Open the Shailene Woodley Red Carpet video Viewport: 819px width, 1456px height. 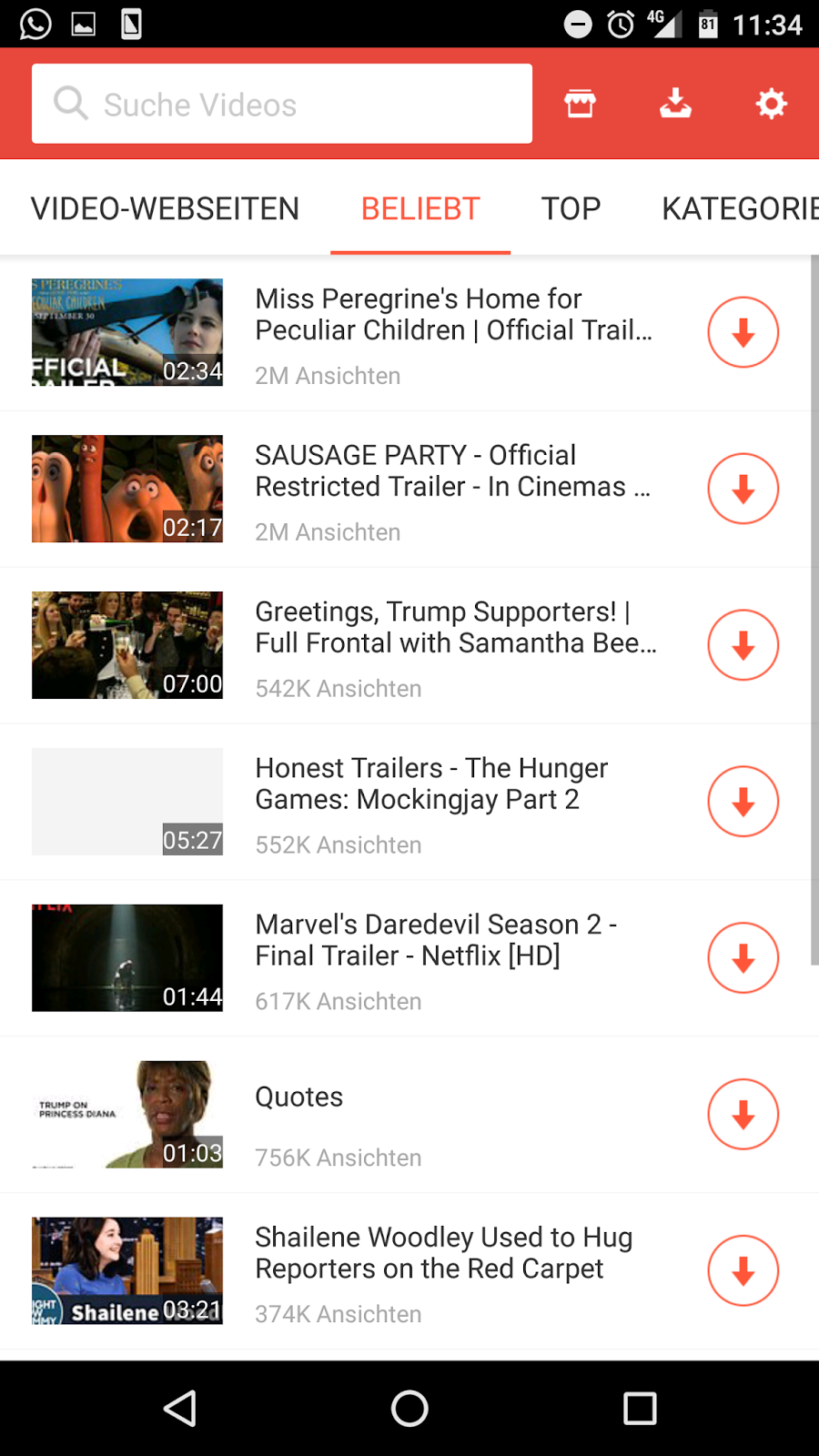[443, 1253]
